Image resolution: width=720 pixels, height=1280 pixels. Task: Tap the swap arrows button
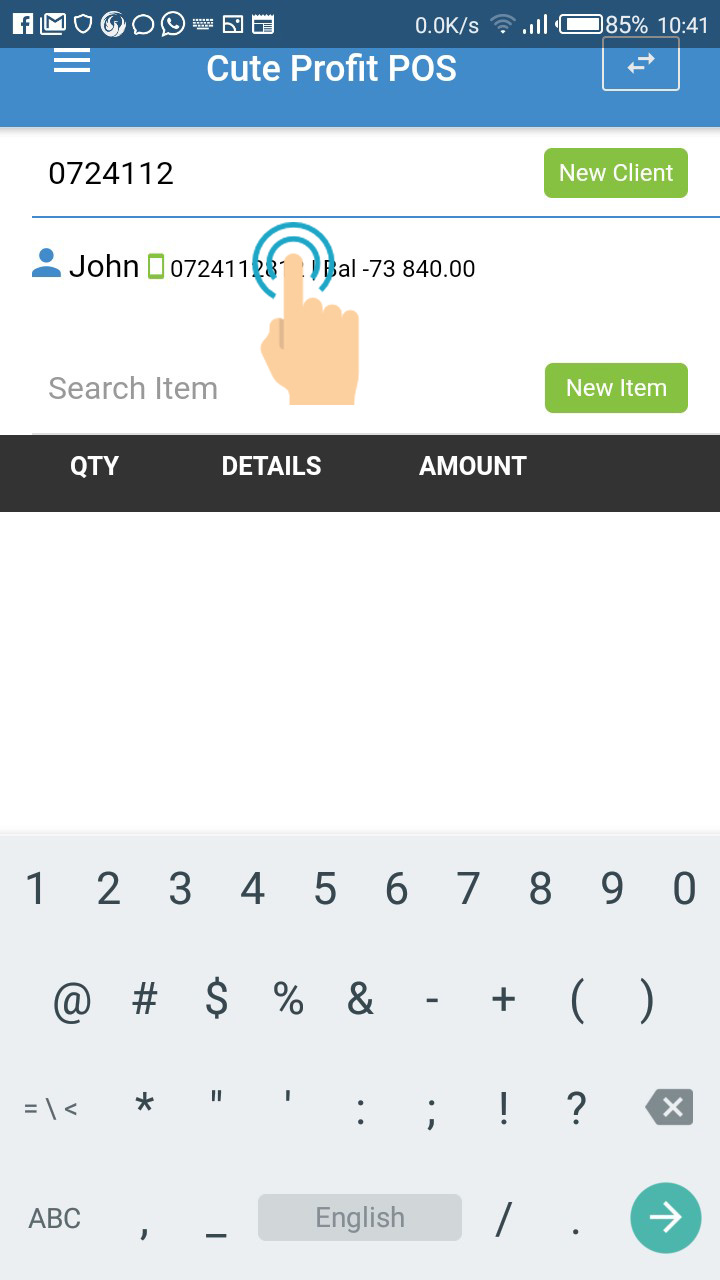click(x=641, y=64)
